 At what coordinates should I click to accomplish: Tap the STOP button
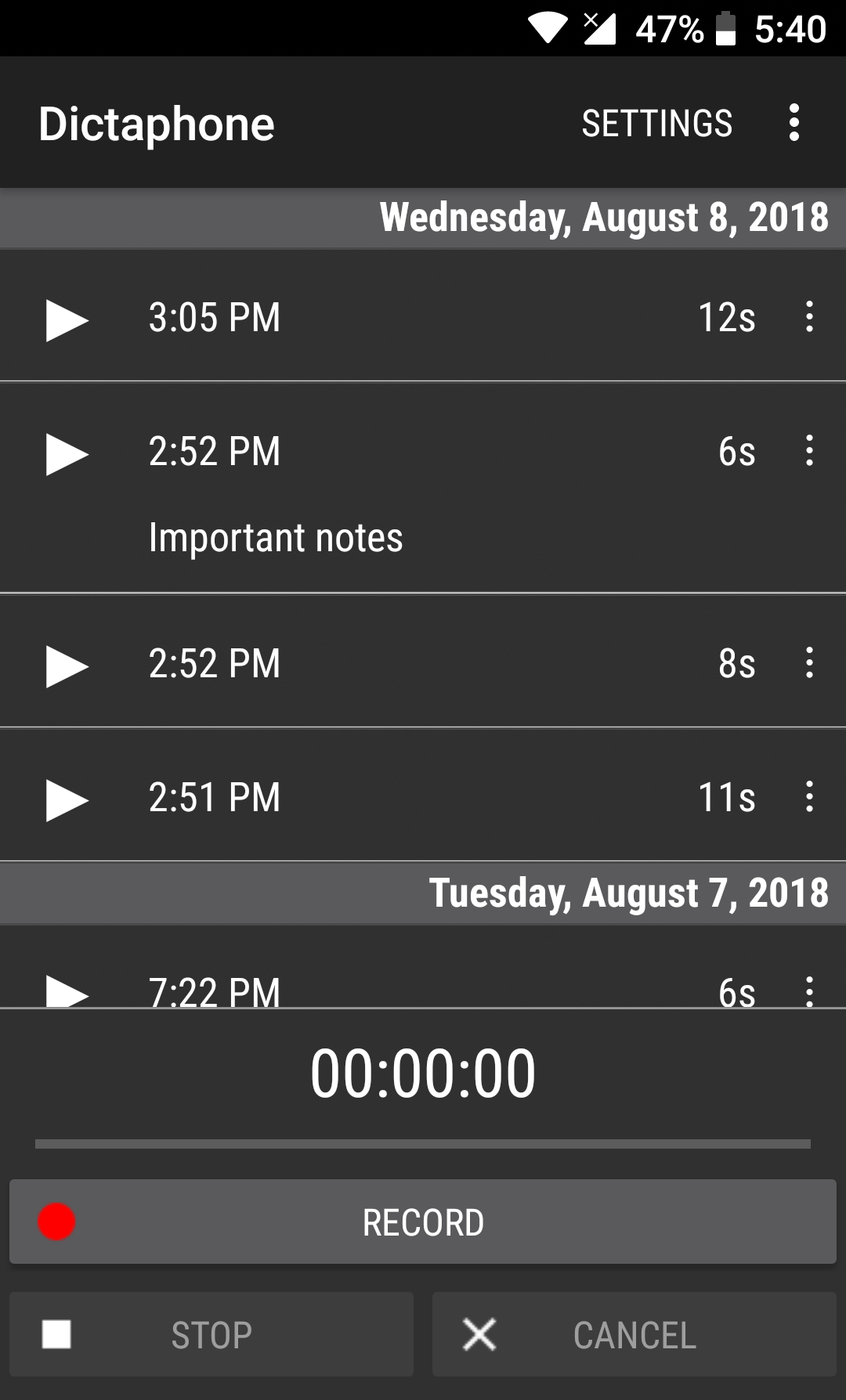[x=211, y=1334]
